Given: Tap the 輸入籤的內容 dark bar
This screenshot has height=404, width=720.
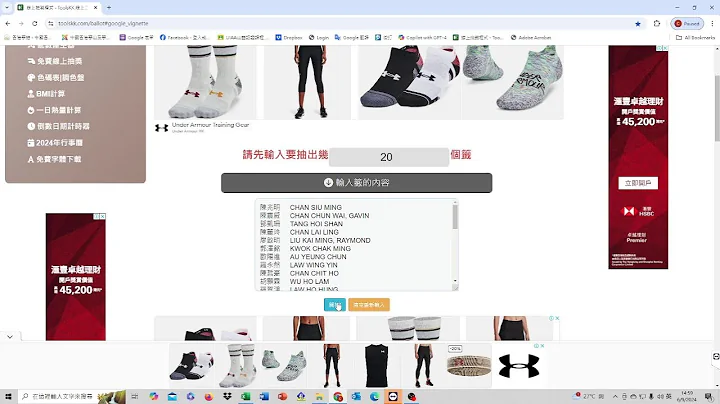Looking at the screenshot, I should 356,183.
